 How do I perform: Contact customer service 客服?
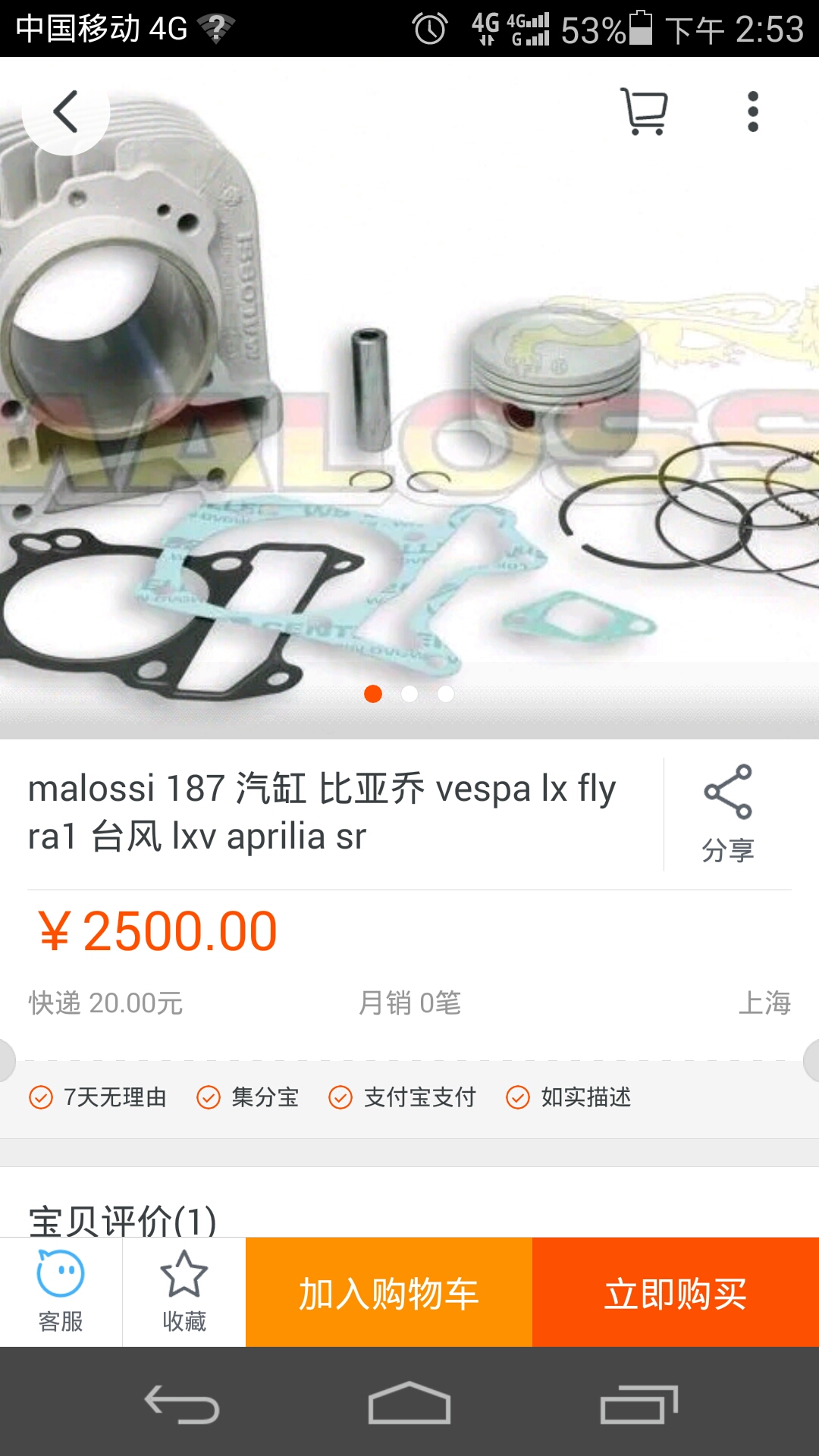[x=61, y=1292]
